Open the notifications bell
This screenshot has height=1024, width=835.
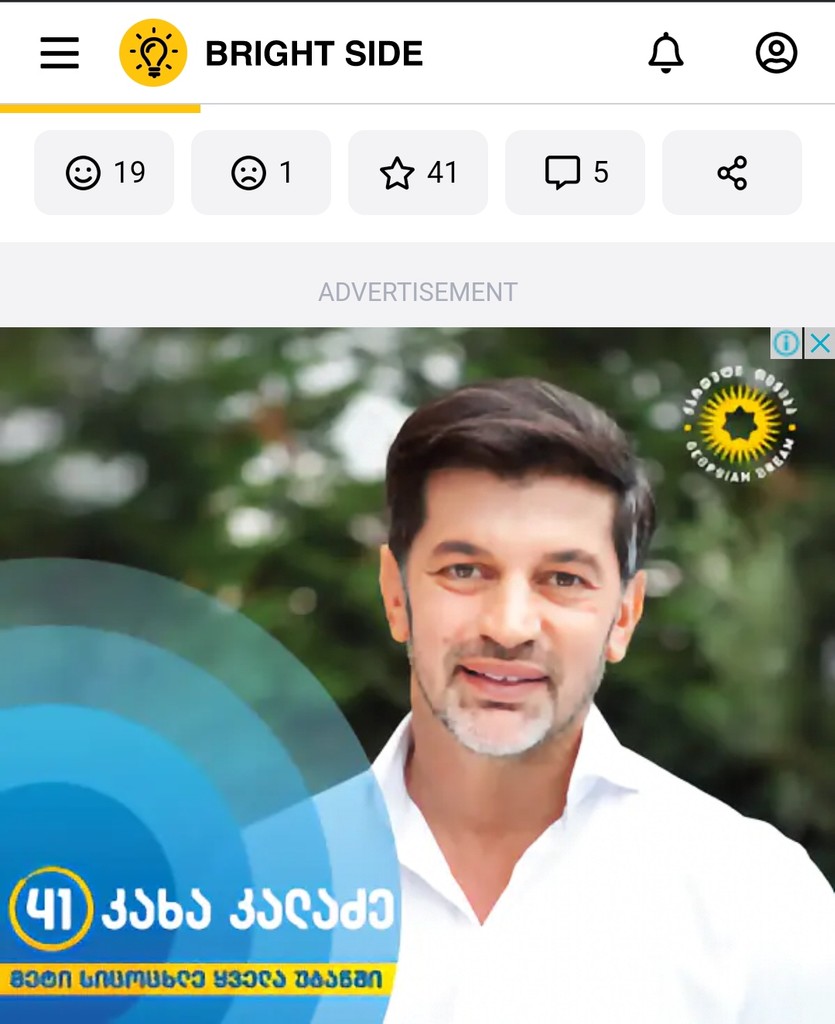pos(665,53)
